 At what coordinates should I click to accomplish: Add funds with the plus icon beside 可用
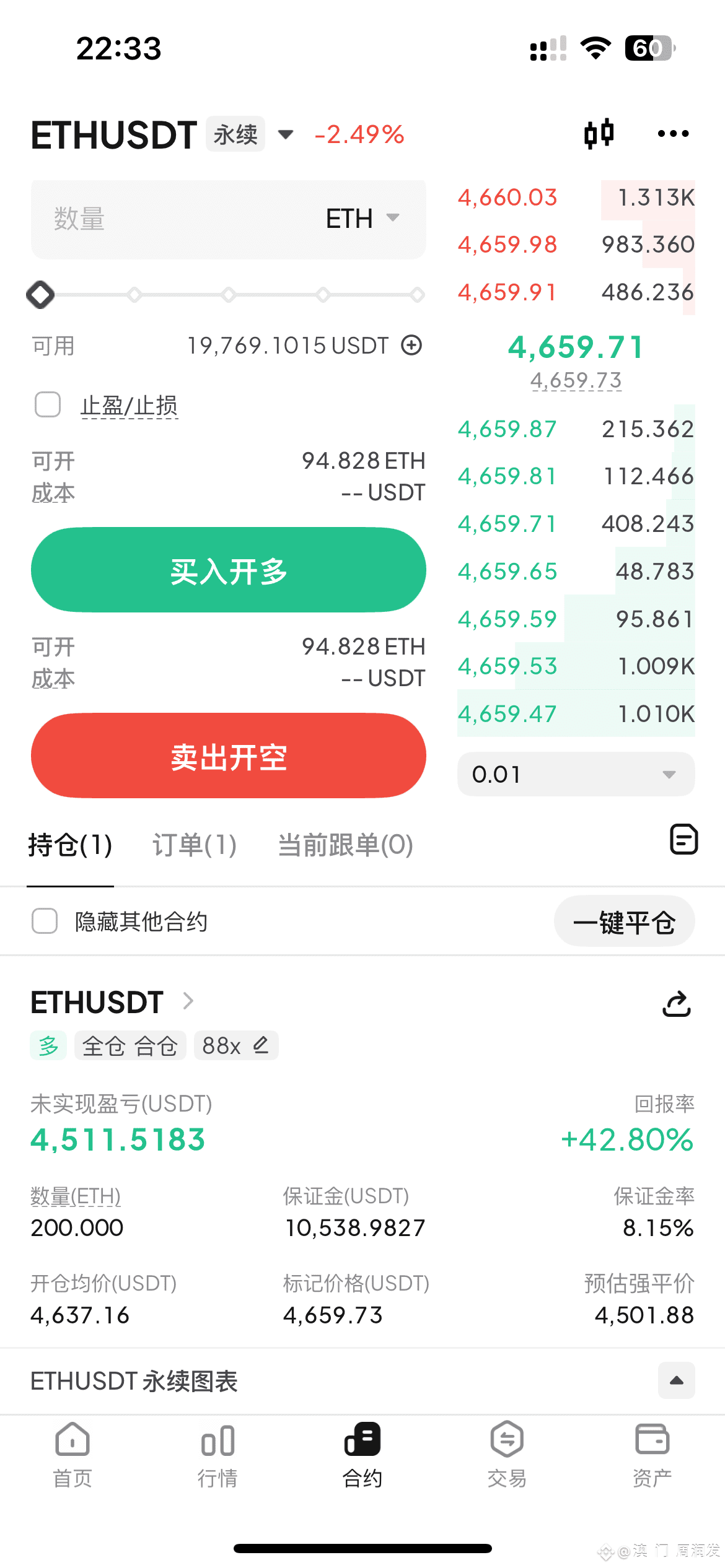point(411,345)
